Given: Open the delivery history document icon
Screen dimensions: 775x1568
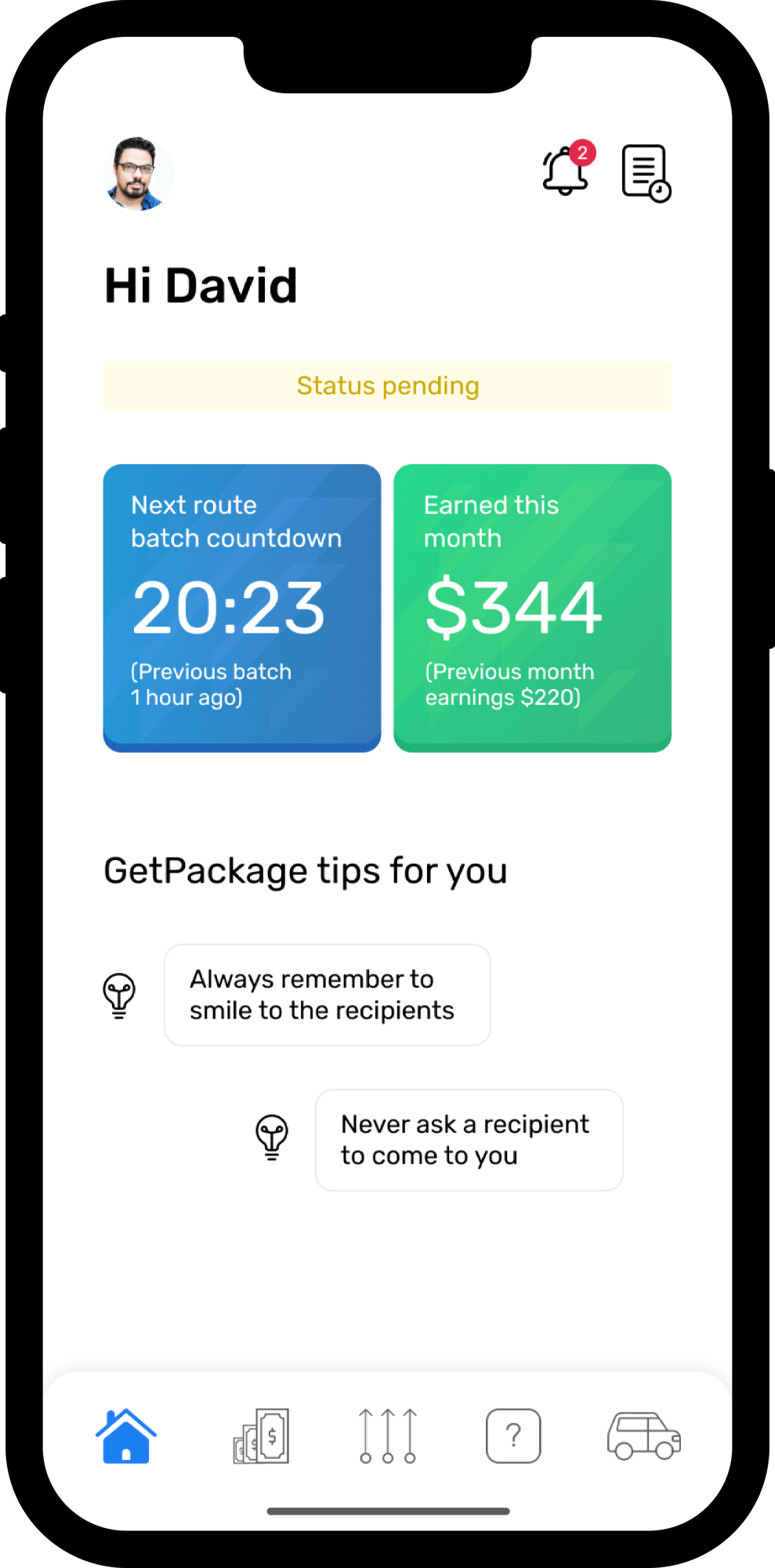Looking at the screenshot, I should pos(646,173).
